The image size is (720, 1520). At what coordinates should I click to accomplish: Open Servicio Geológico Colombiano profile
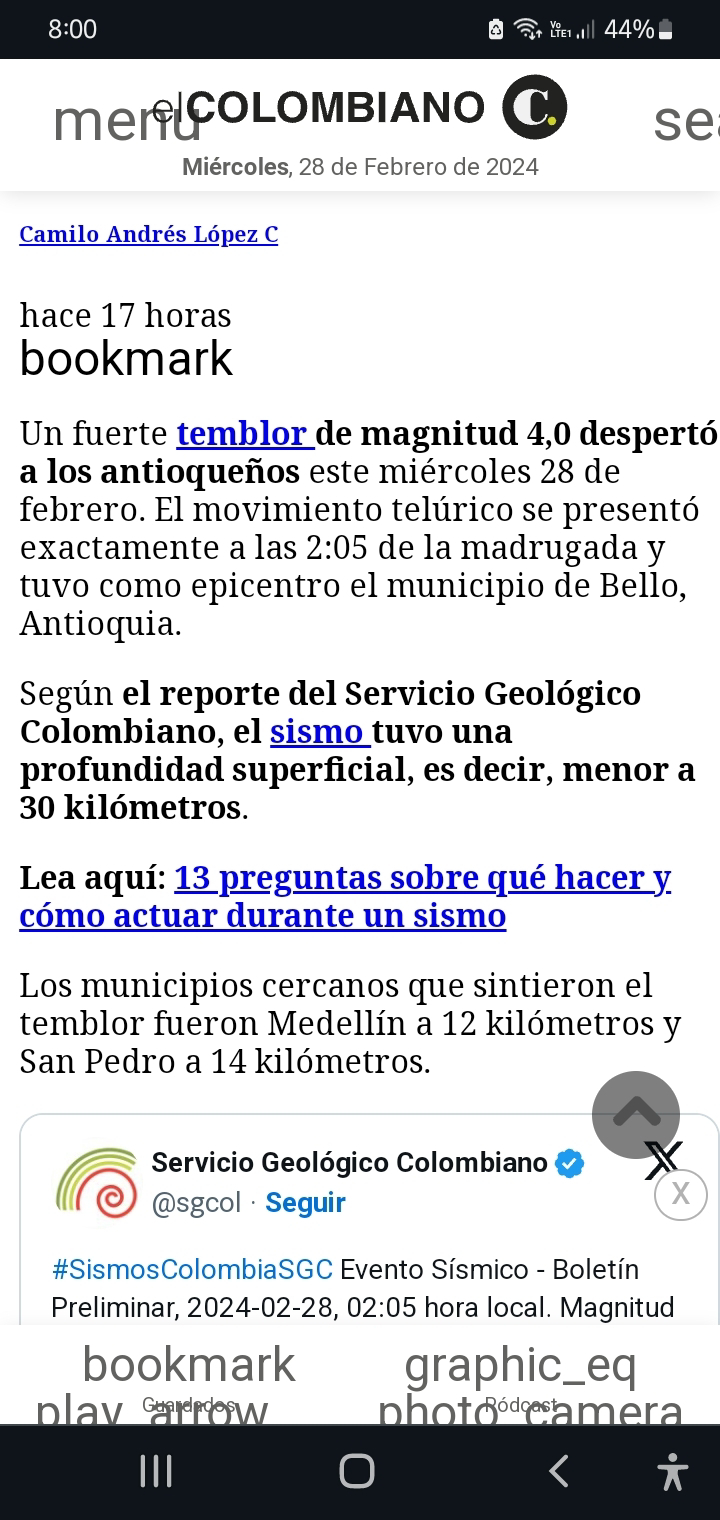[349, 1163]
